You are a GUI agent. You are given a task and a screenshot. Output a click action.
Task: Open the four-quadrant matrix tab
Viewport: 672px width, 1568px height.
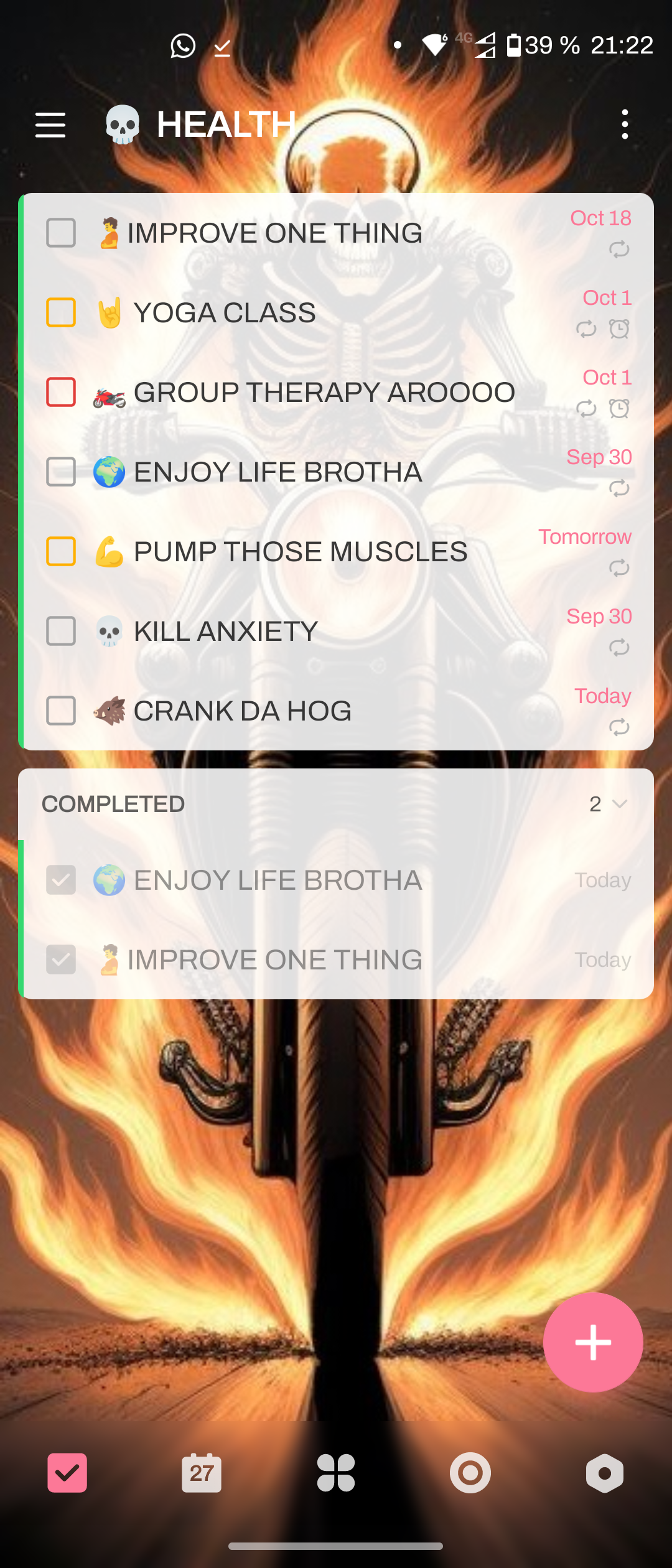(x=336, y=1473)
